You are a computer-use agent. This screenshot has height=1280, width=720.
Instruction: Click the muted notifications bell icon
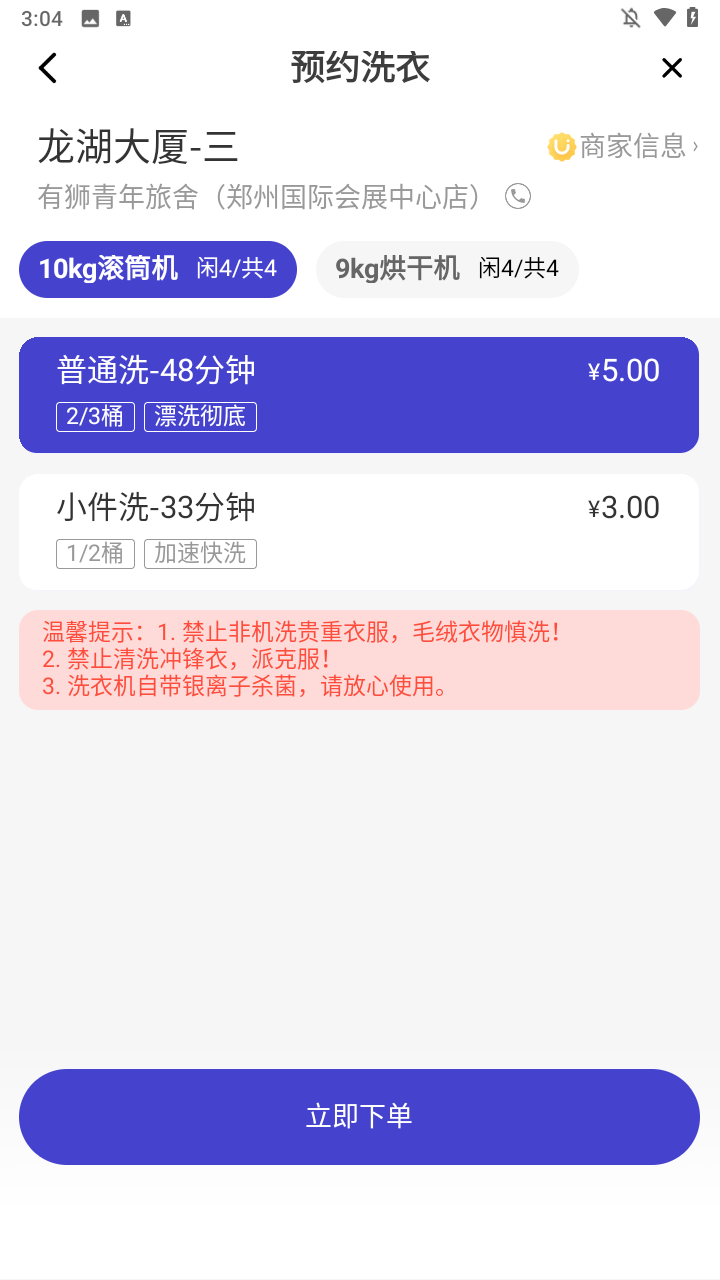[x=629, y=17]
